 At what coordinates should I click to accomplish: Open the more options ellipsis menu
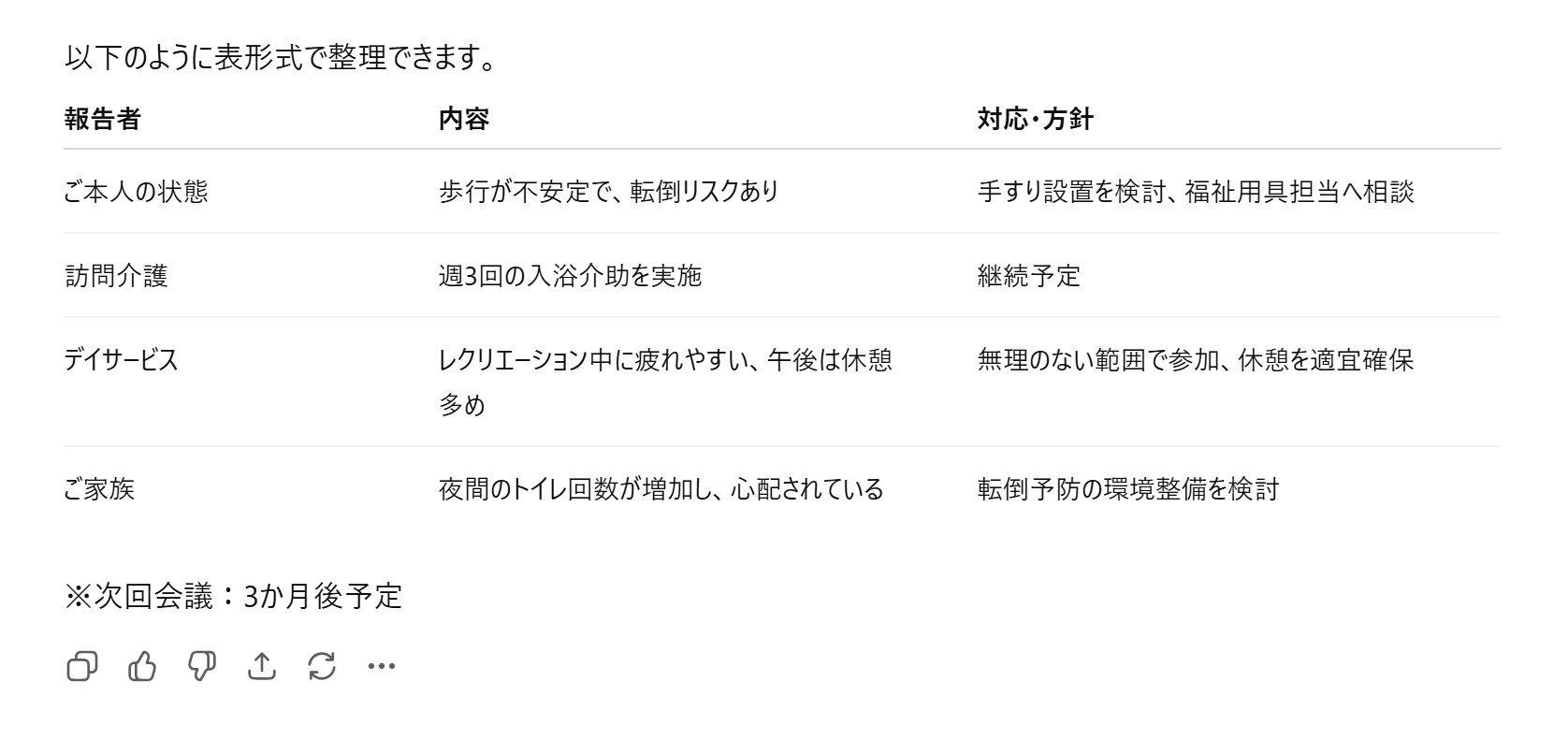pyautogui.click(x=381, y=666)
